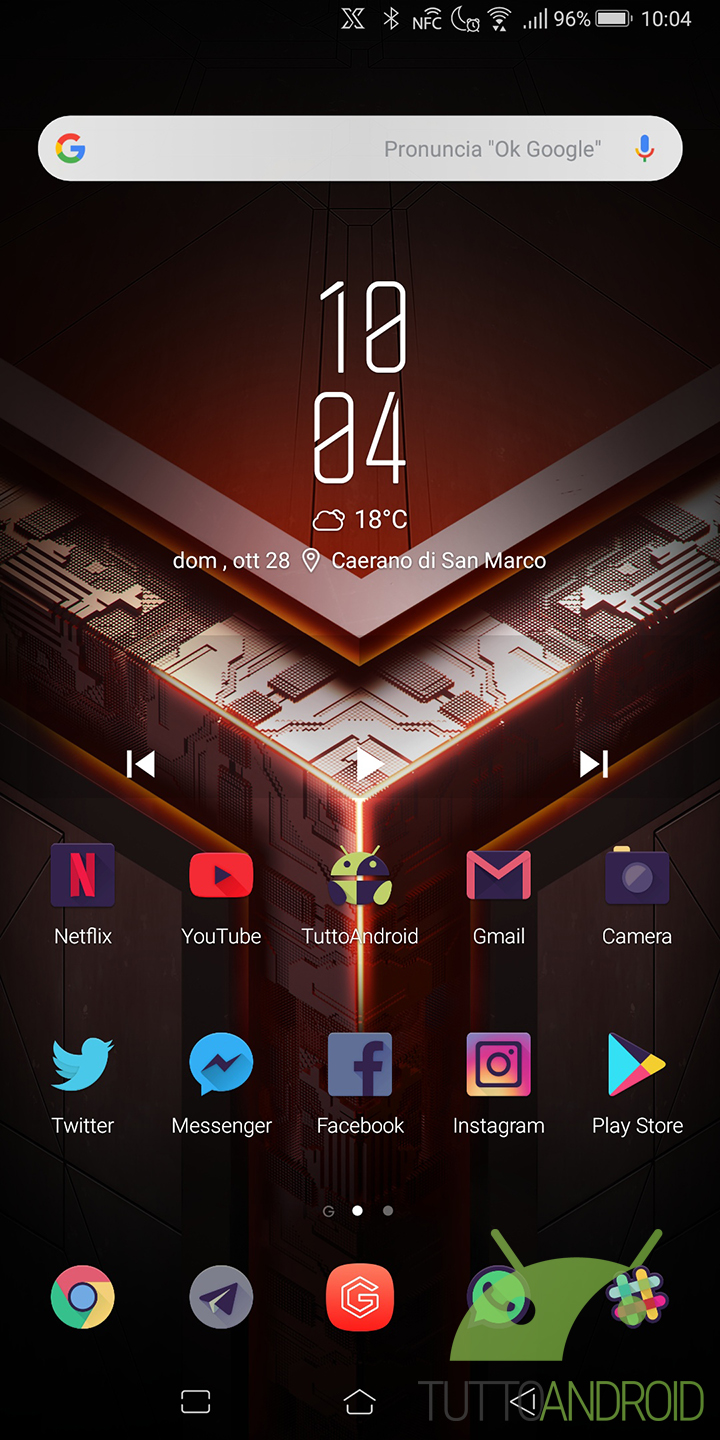The image size is (720, 1440).
Task: Start voice search with the microphone
Action: click(645, 149)
